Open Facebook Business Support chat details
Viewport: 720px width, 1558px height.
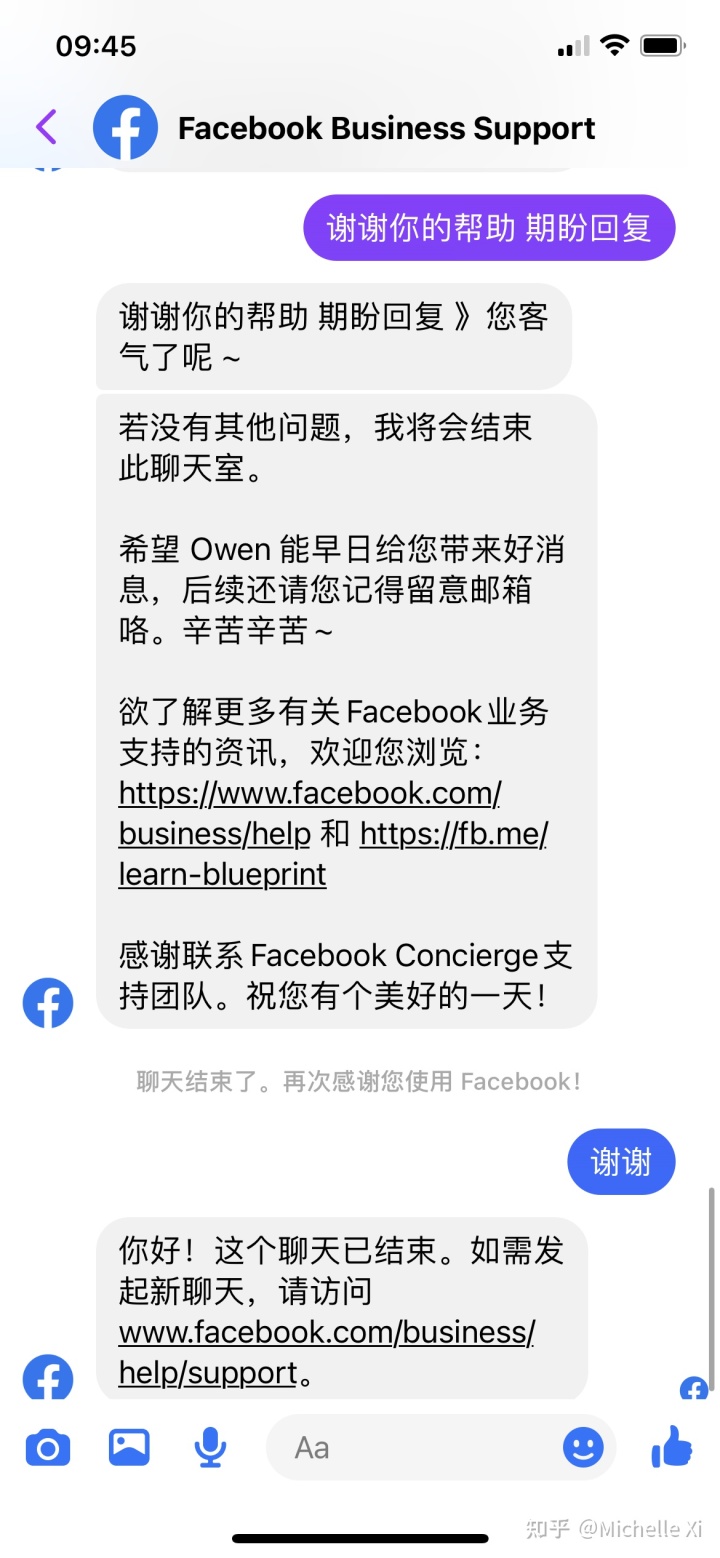385,128
